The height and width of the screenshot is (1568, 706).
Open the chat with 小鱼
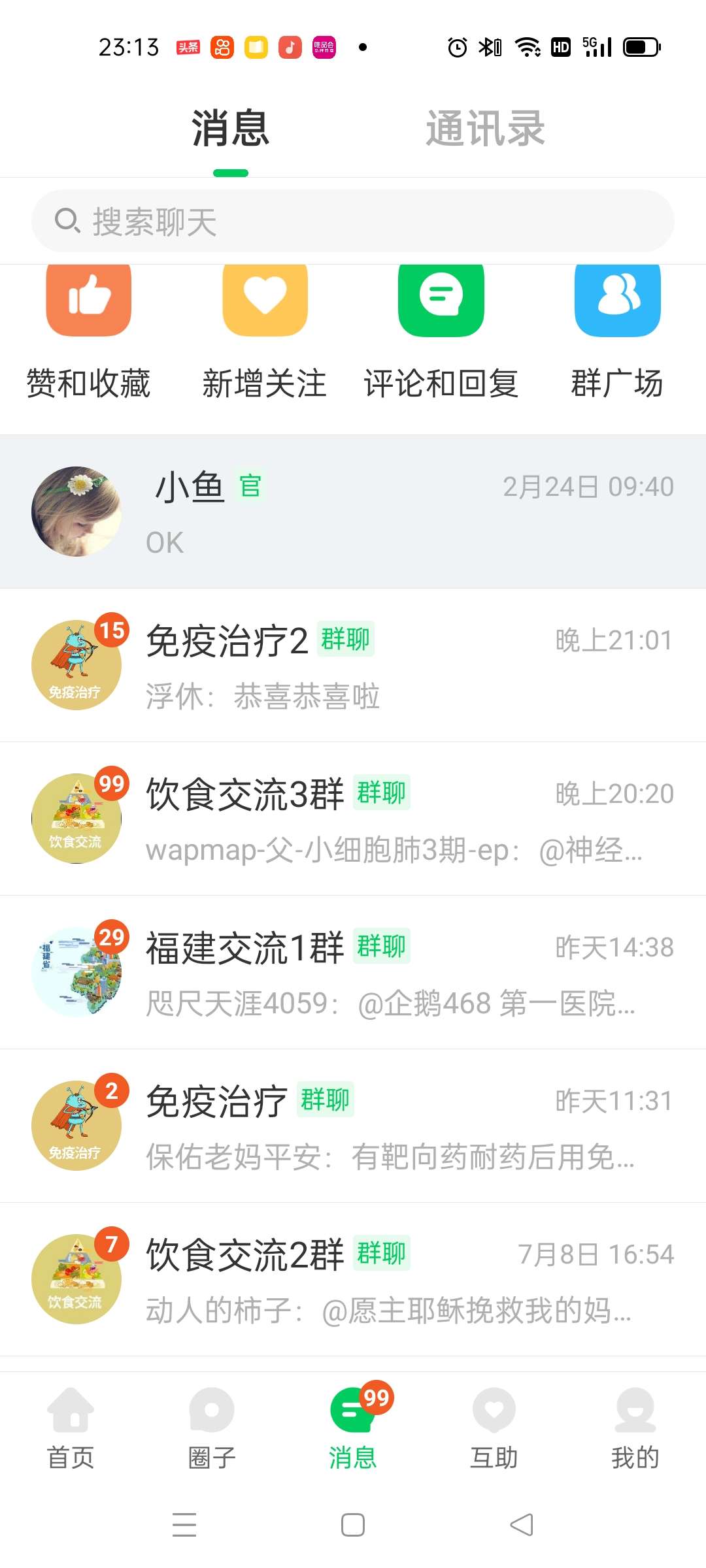[x=353, y=512]
